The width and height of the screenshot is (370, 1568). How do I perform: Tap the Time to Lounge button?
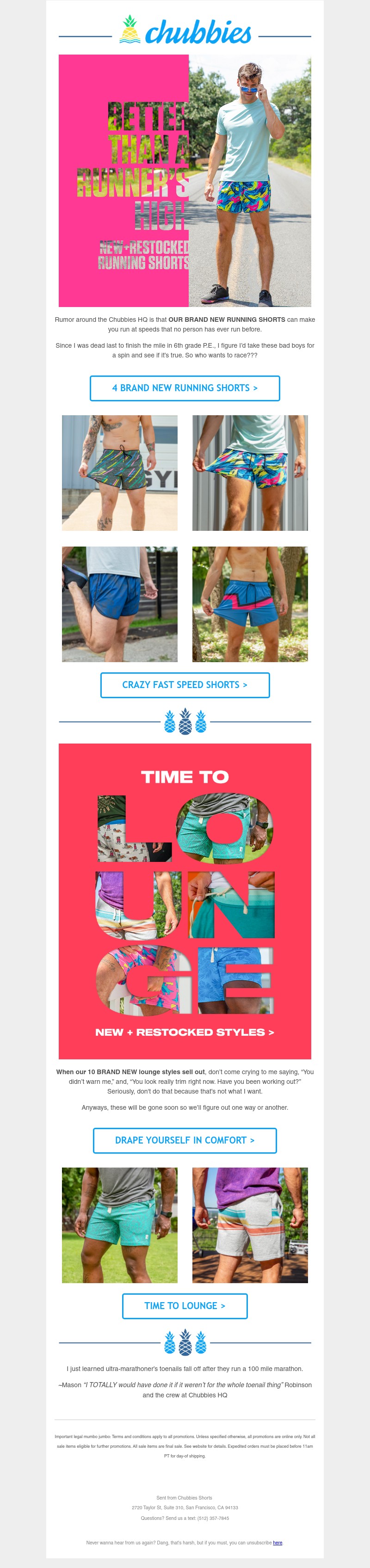click(185, 1306)
